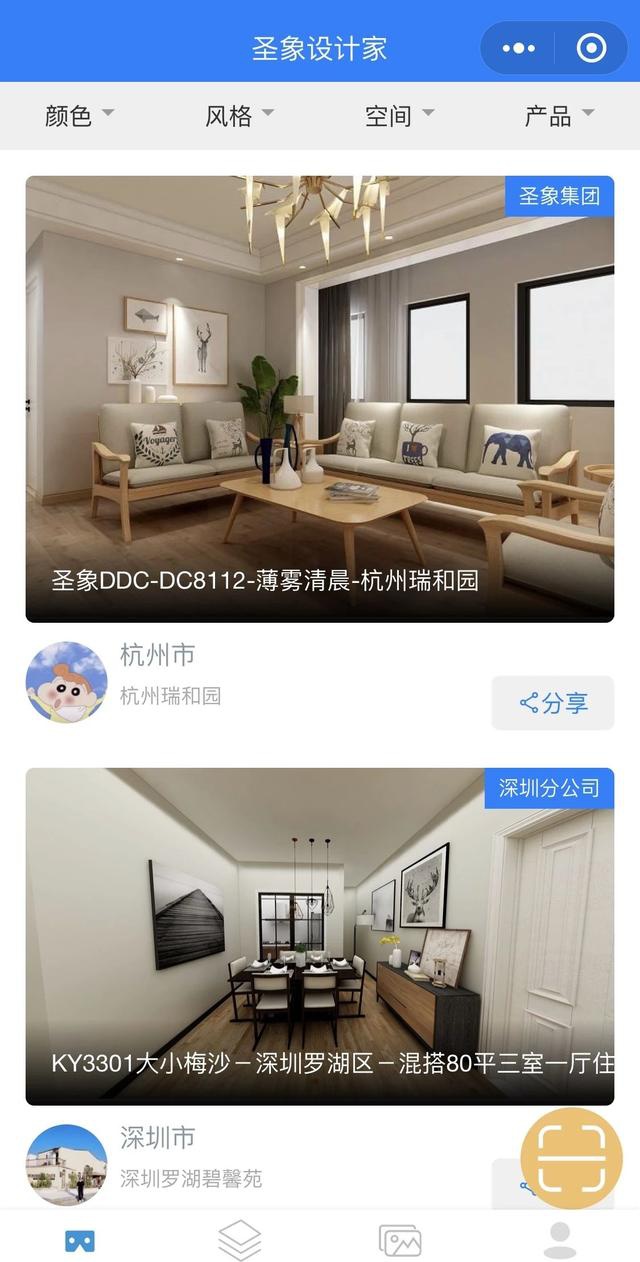Share the 杭州瑞和园 design with 分享
640x1262 pixels.
(552, 703)
